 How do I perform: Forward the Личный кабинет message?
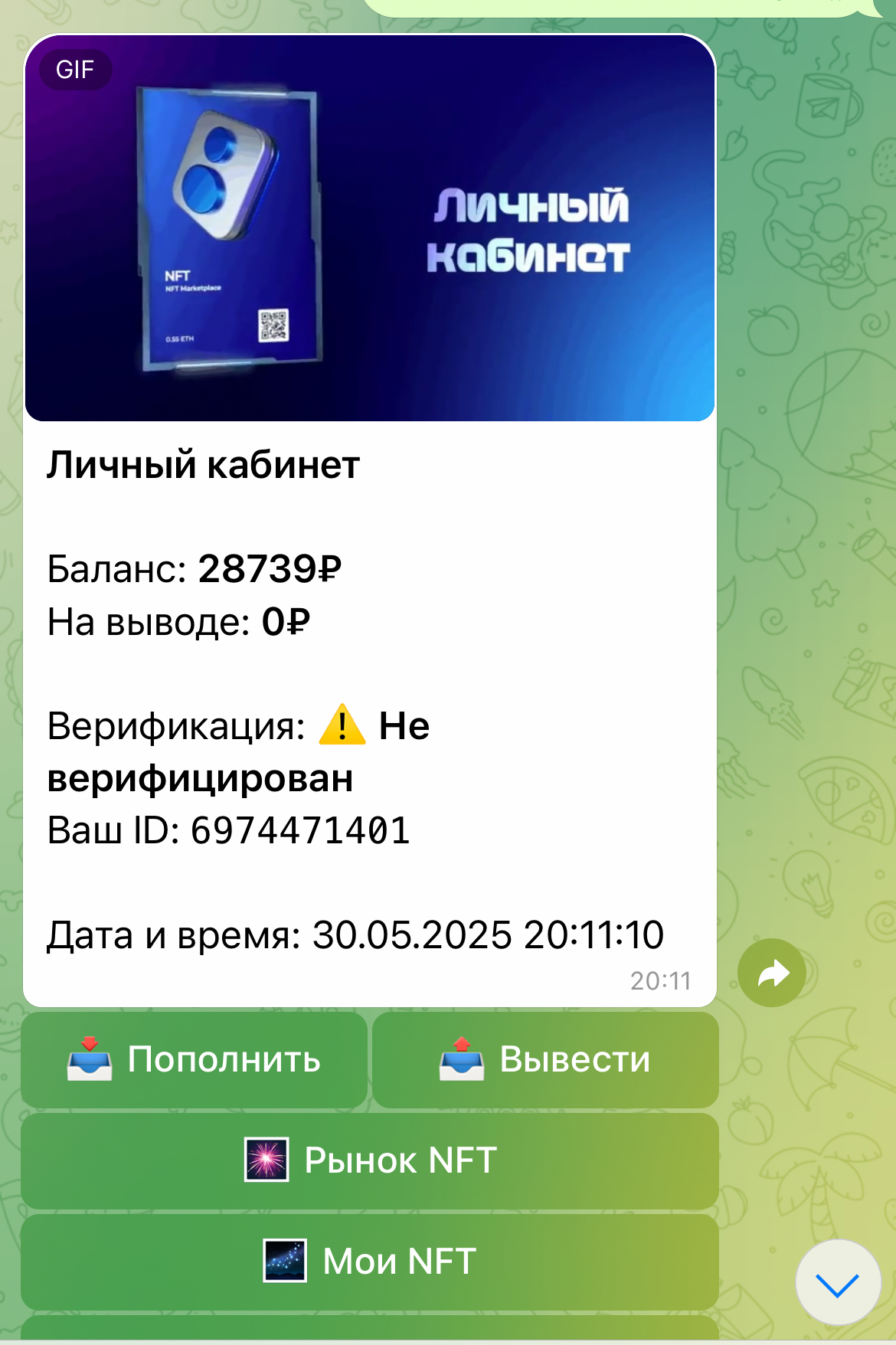tap(772, 973)
